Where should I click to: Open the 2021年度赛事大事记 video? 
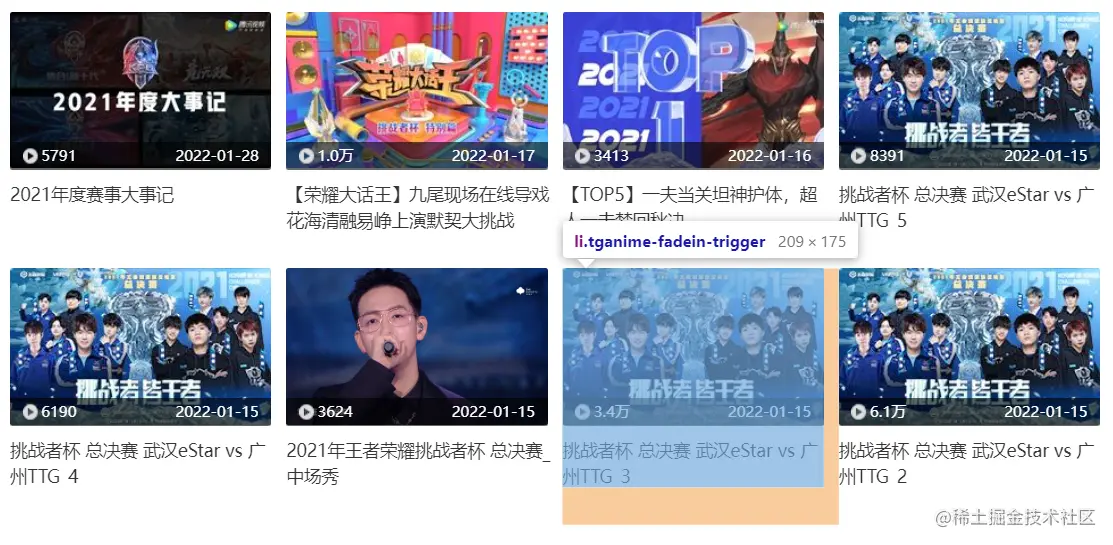click(x=140, y=91)
